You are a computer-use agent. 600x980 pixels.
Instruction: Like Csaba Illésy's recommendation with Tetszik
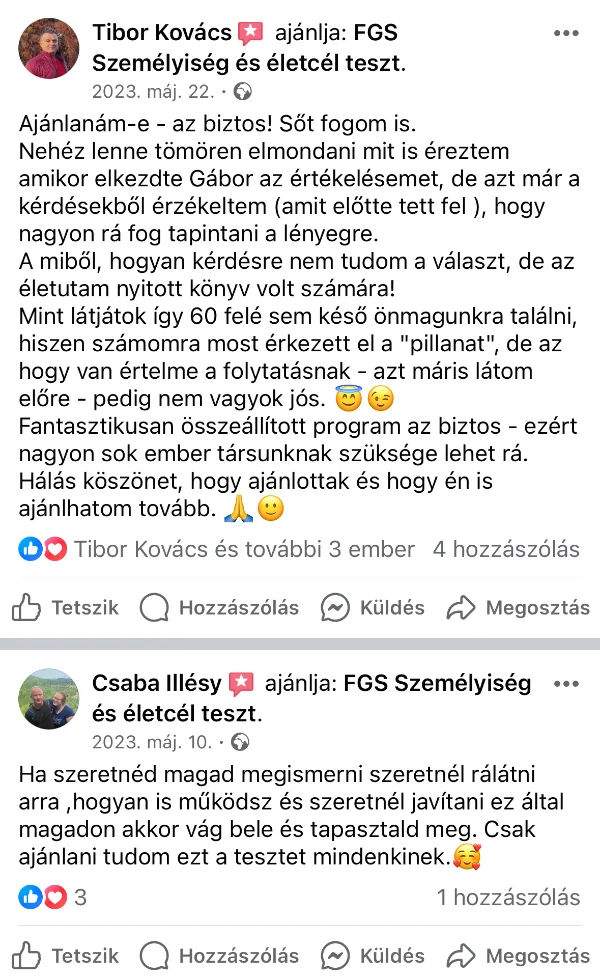[65, 955]
